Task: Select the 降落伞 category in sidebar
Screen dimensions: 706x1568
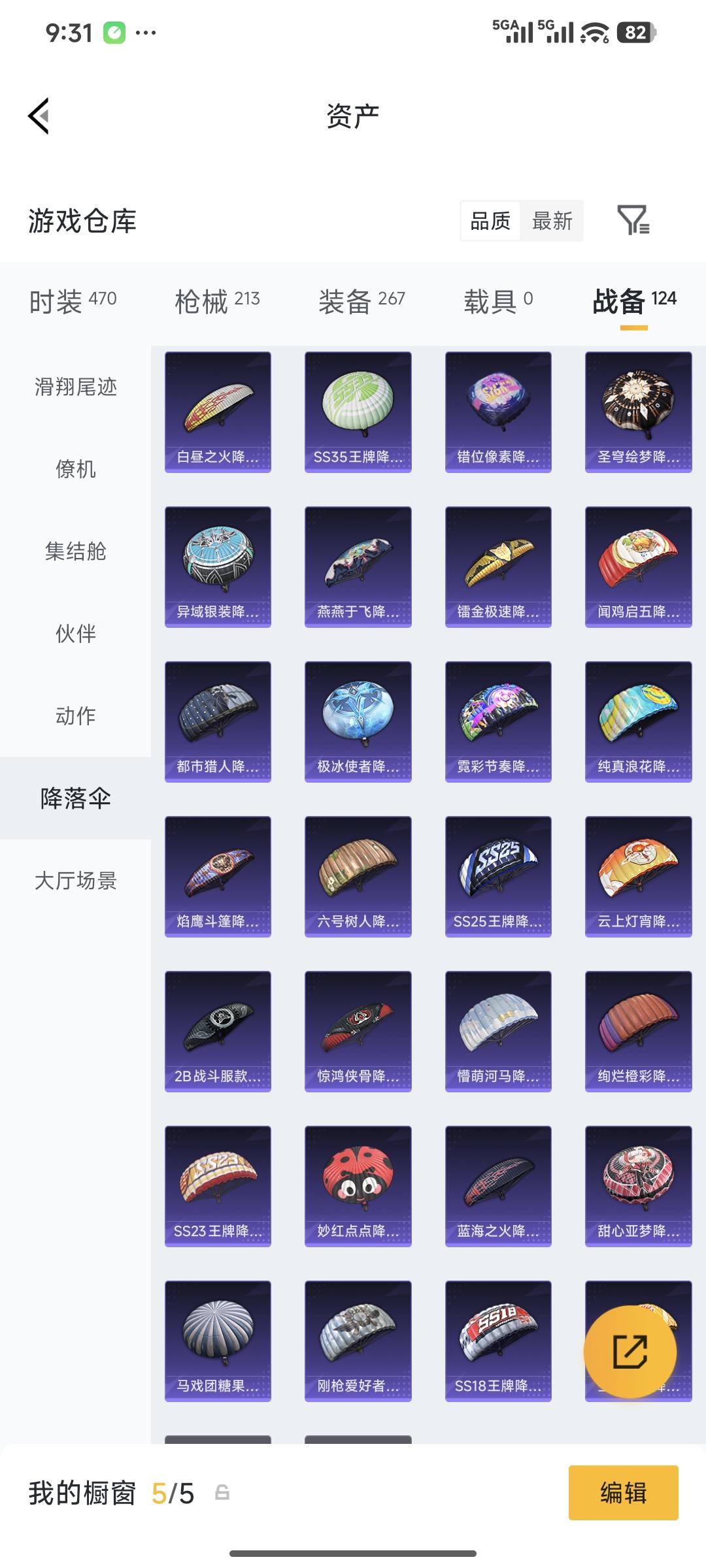Action: click(x=74, y=798)
